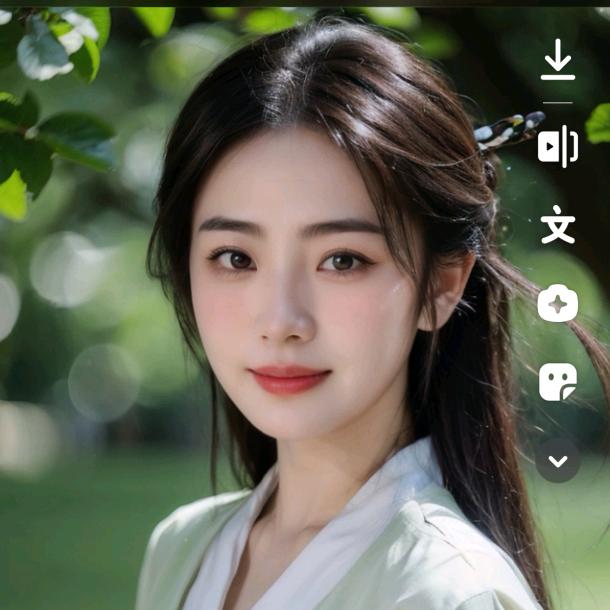Screen dimensions: 610x610
Task: Expand more tools with the down chevron
Action: click(x=558, y=461)
